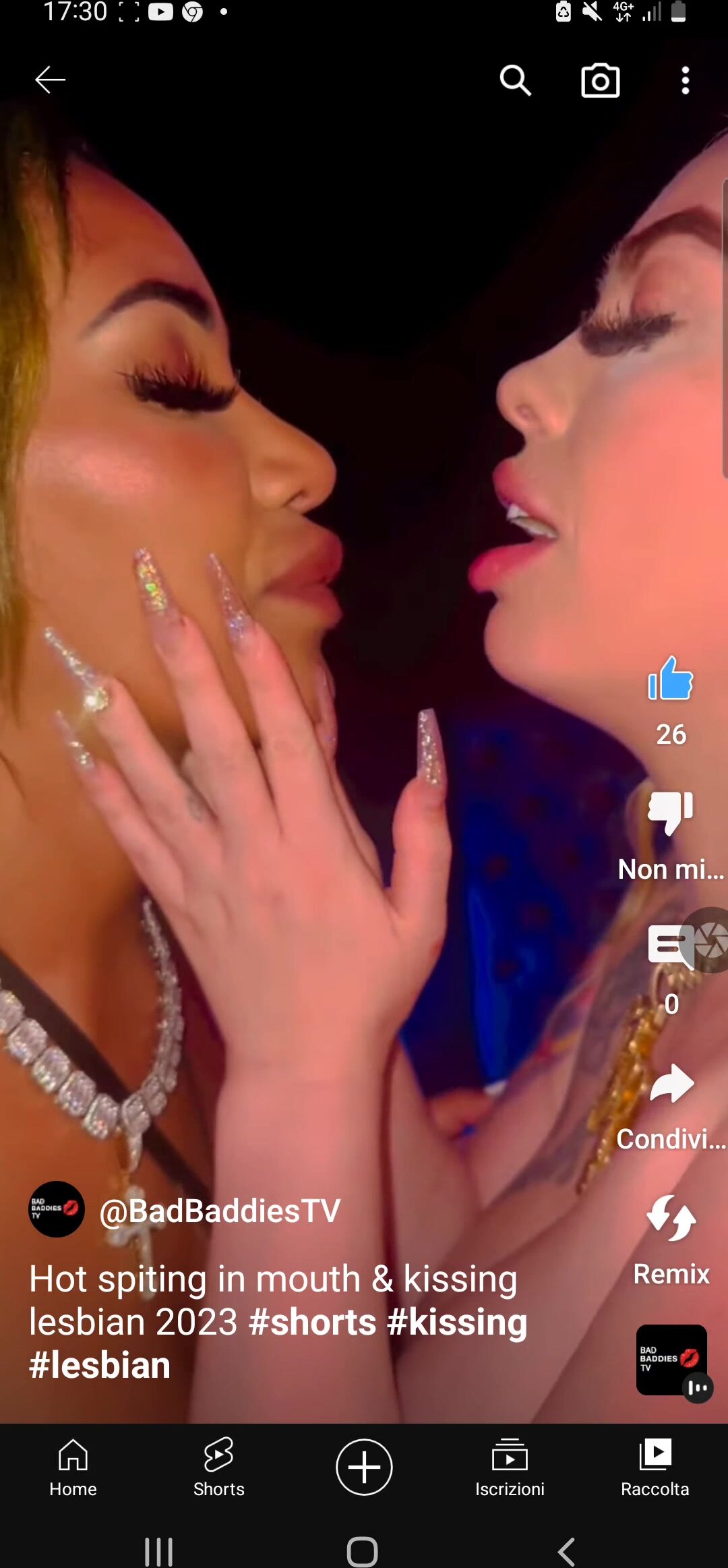Viewport: 728px width, 1568px height.
Task: Switch to the Shorts tab
Action: pyautogui.click(x=218, y=1468)
